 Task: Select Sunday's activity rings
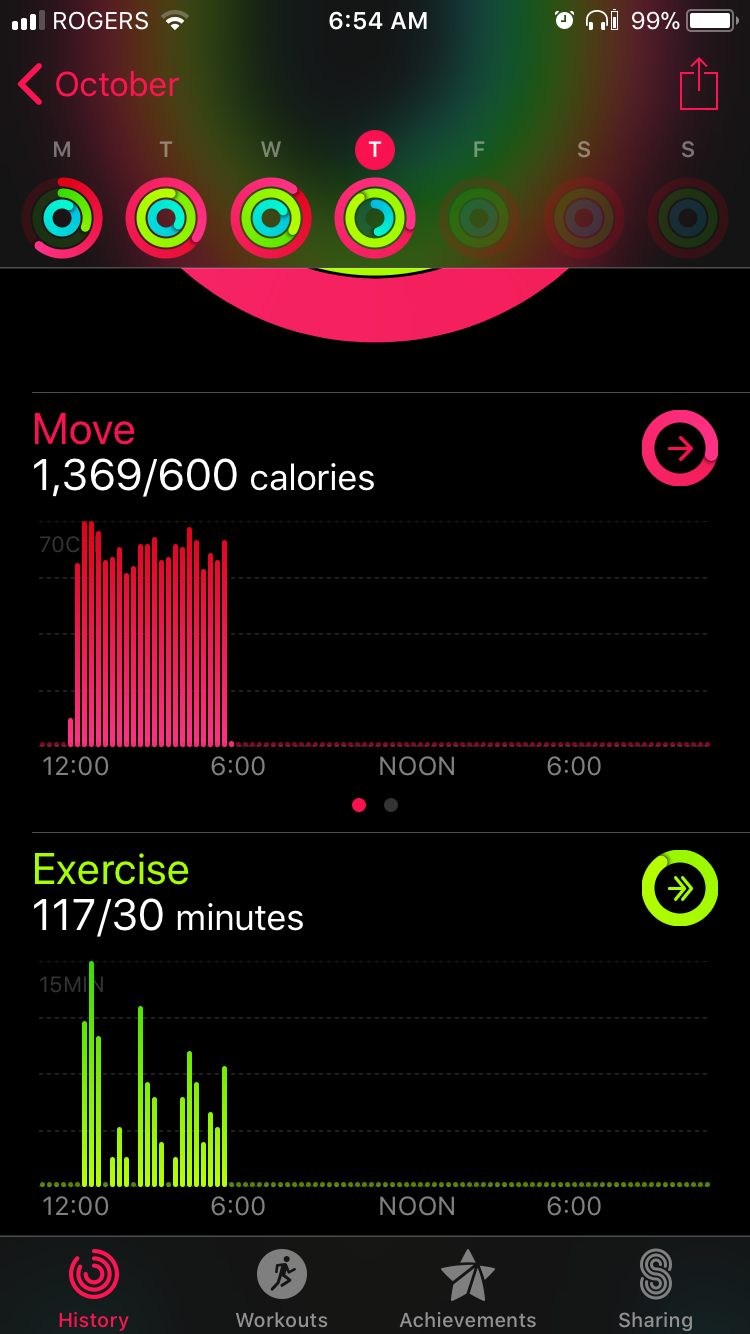click(x=688, y=217)
